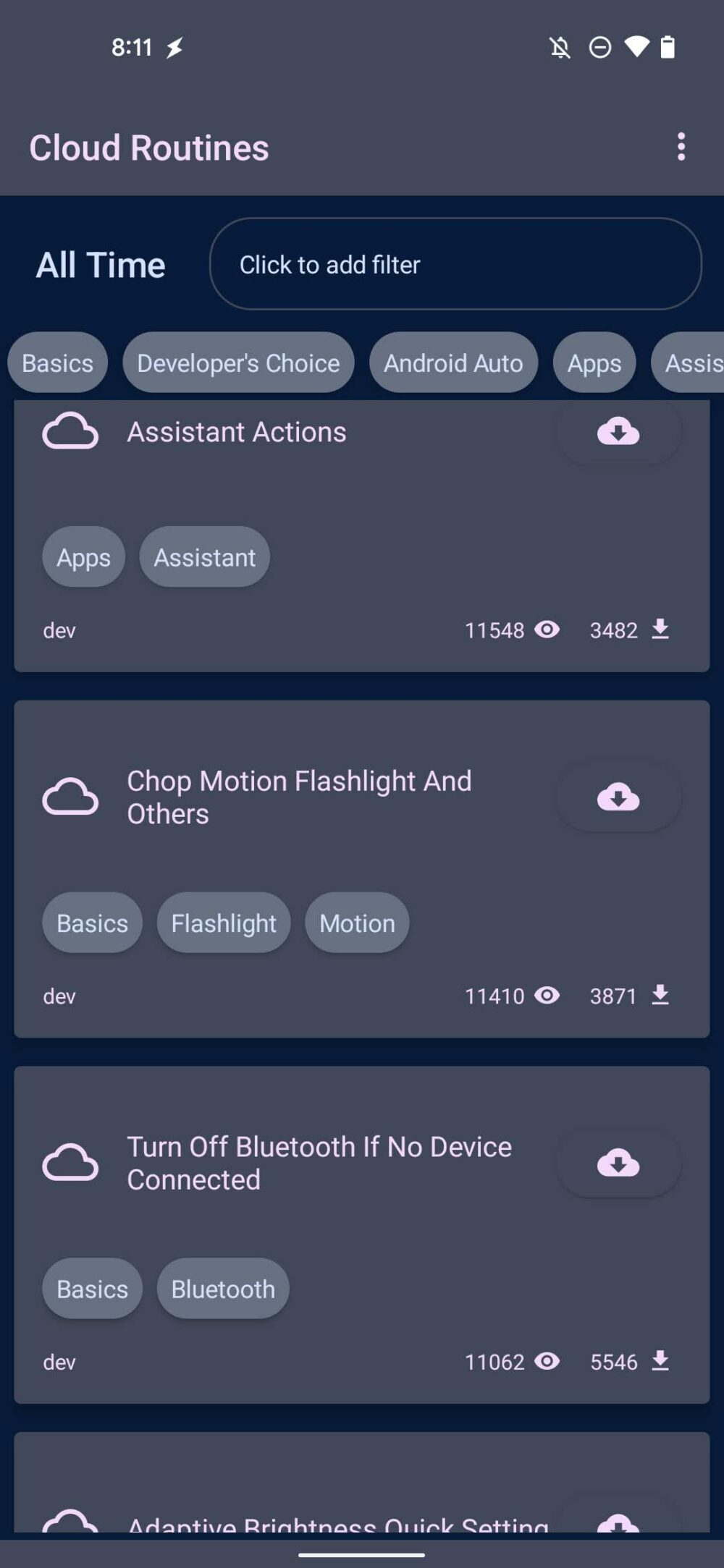Viewport: 724px width, 1568px height.
Task: Download the Chop Motion Flashlight And Others routine
Action: [617, 798]
